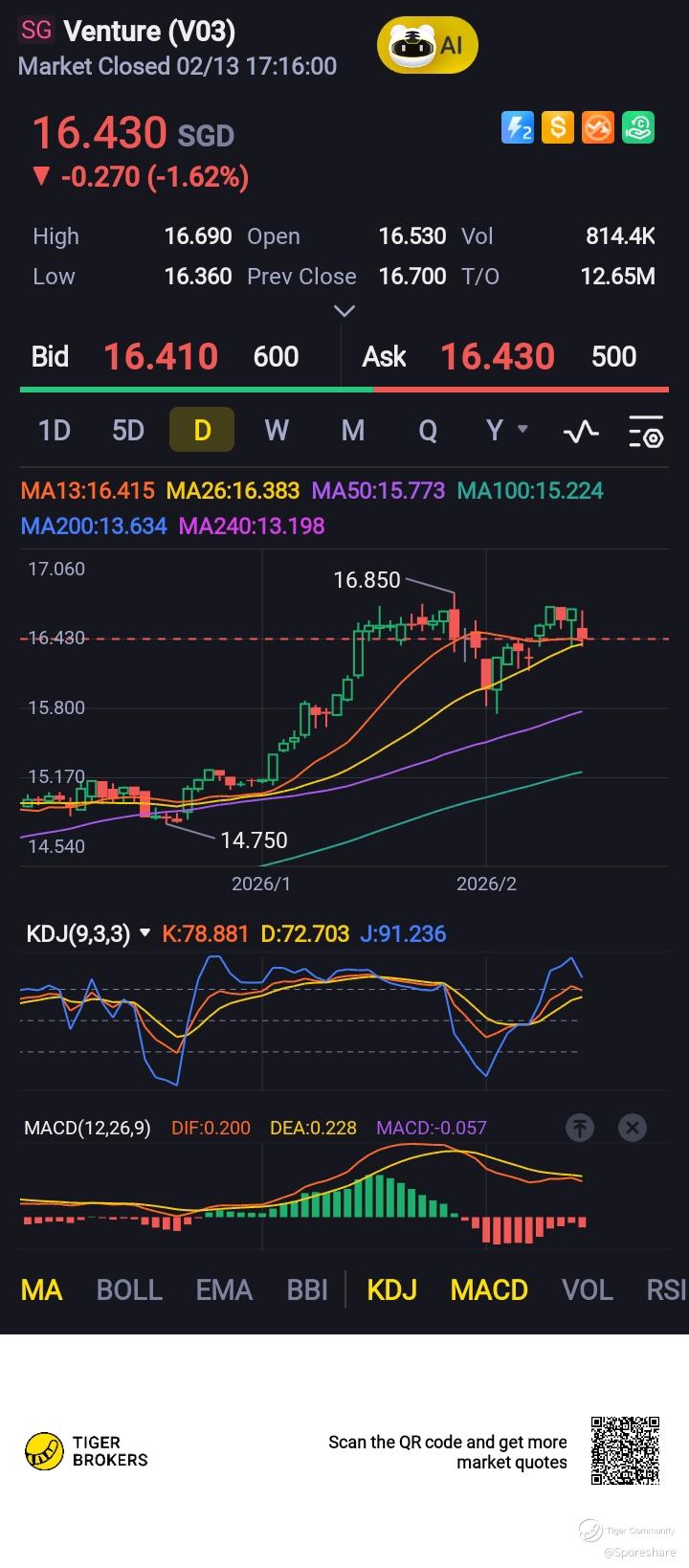The width and height of the screenshot is (689, 1568).
Task: Select the BBI indicator
Action: (307, 1290)
